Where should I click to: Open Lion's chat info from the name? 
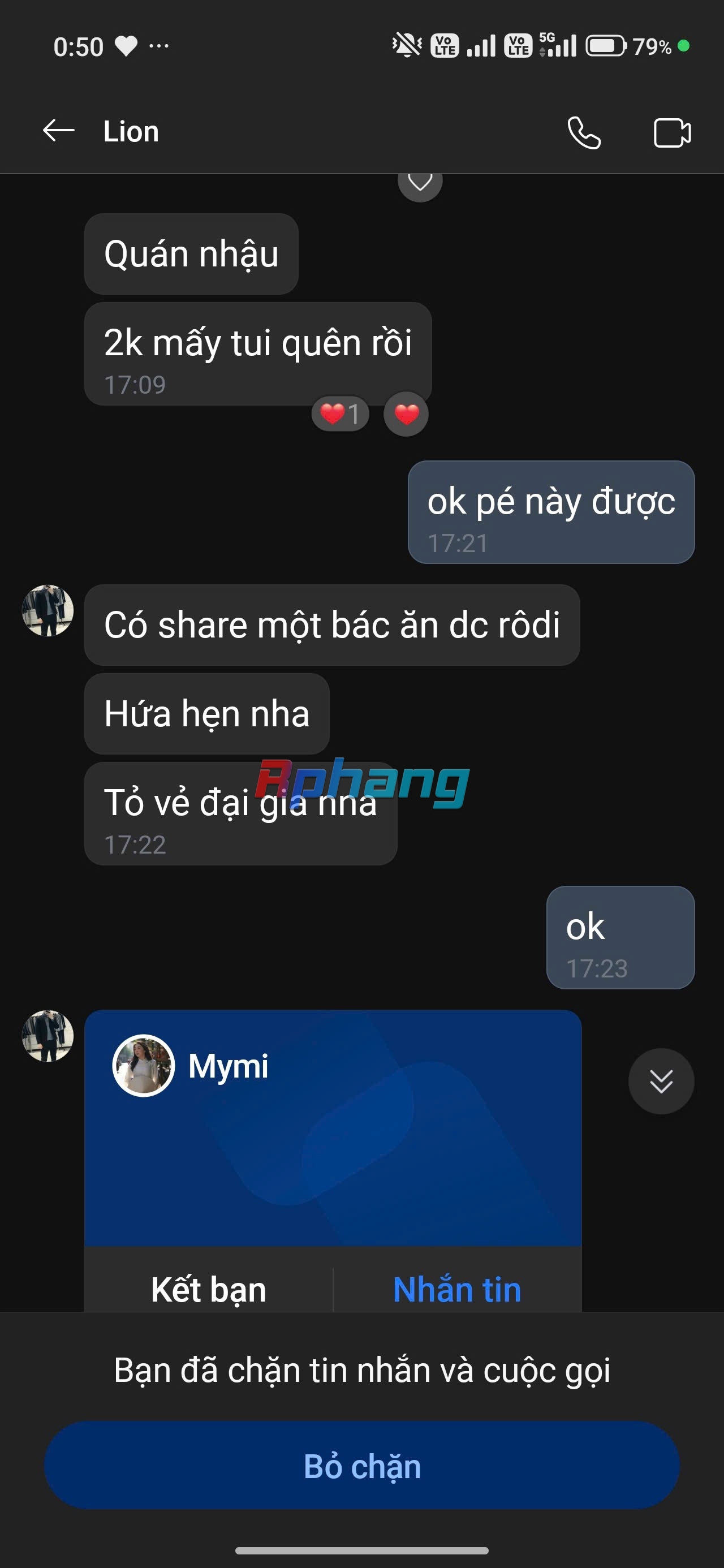[x=131, y=131]
